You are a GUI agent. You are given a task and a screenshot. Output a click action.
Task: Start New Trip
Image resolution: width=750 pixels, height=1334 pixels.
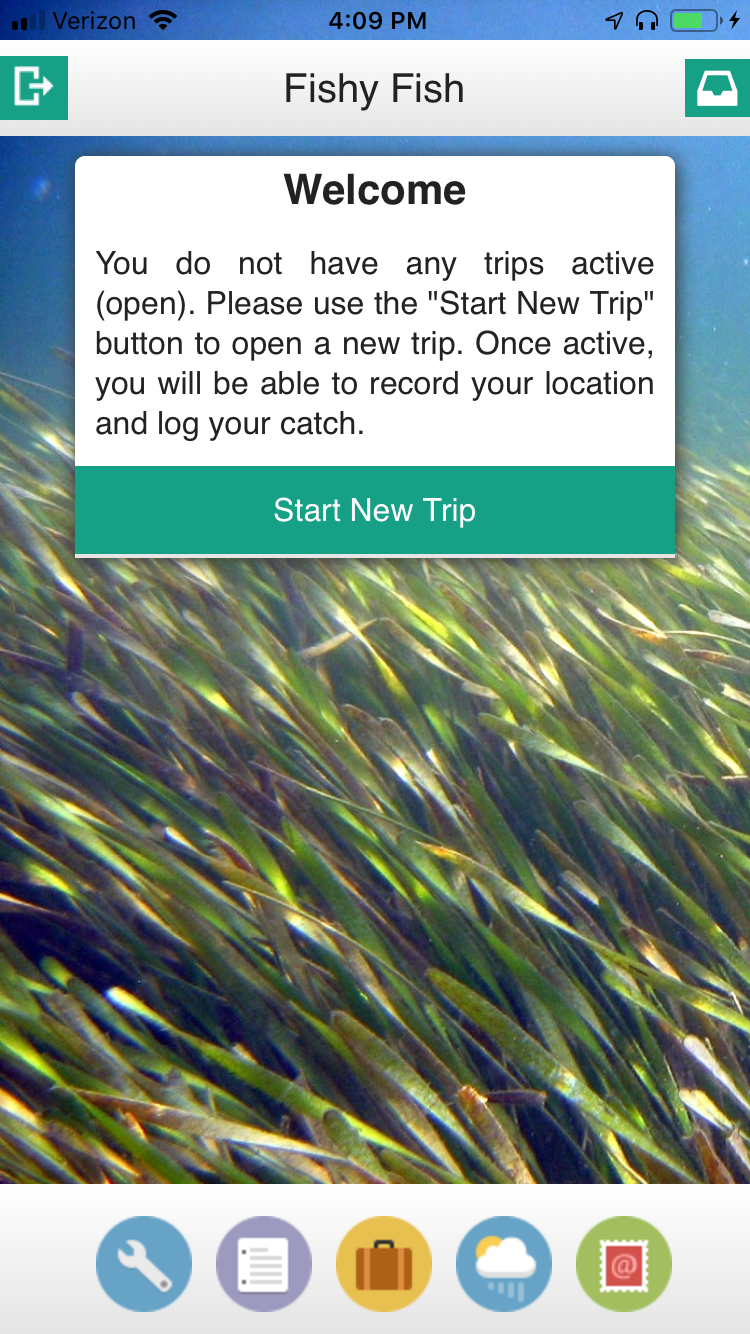pos(375,511)
